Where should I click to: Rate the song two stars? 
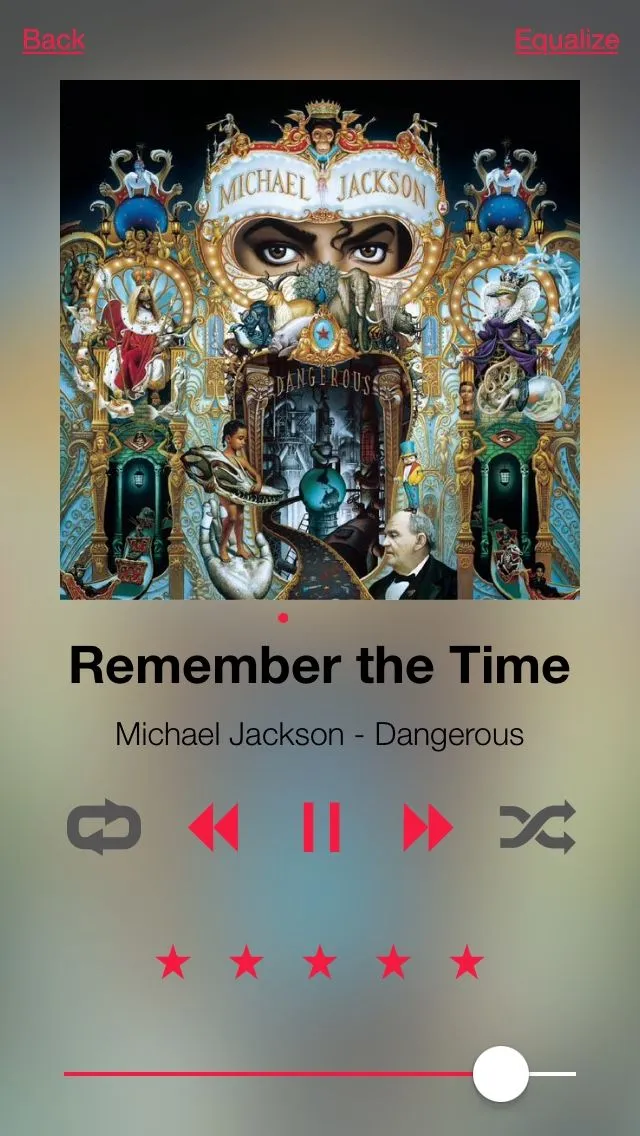tap(246, 963)
